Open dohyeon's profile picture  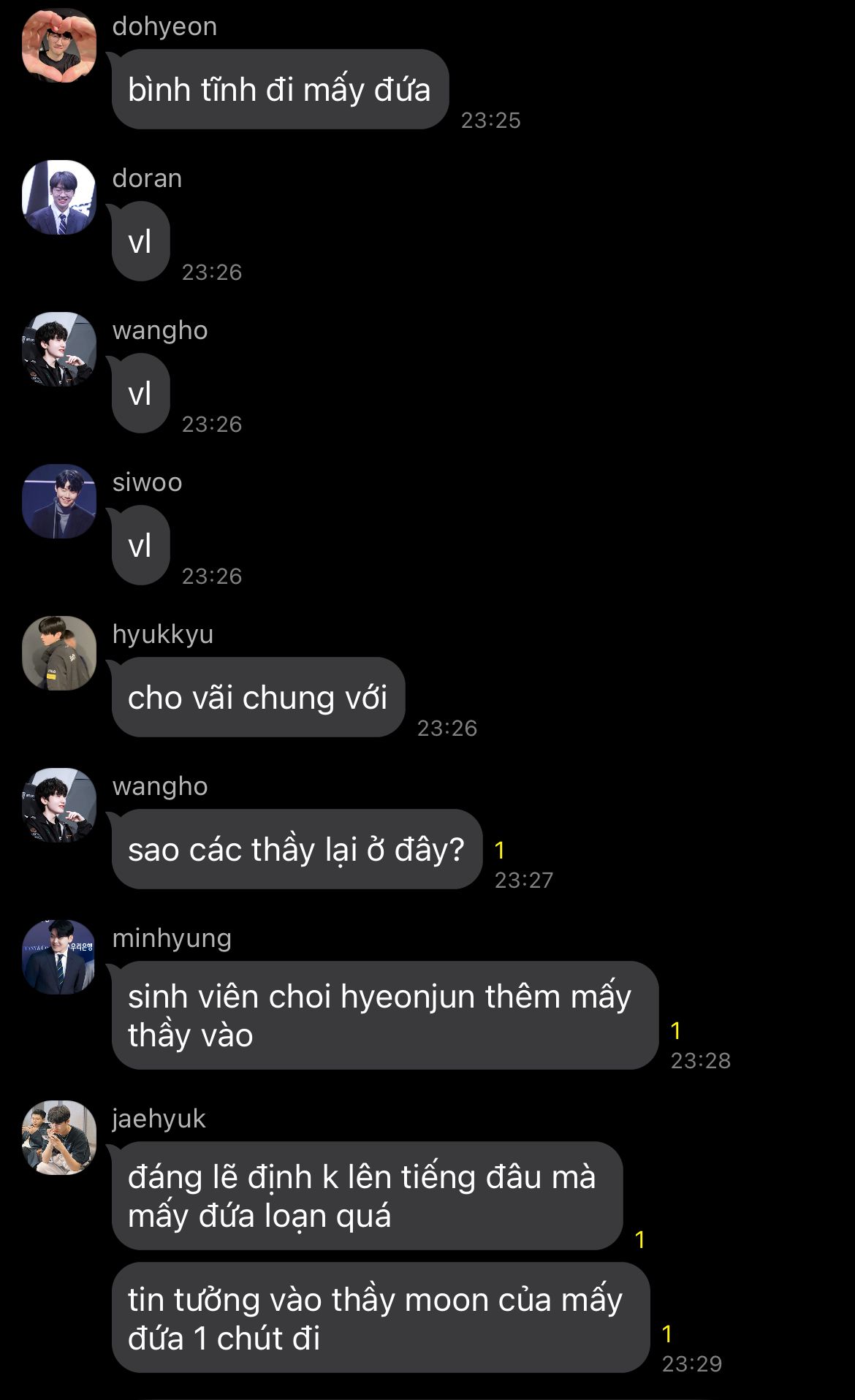click(x=59, y=45)
